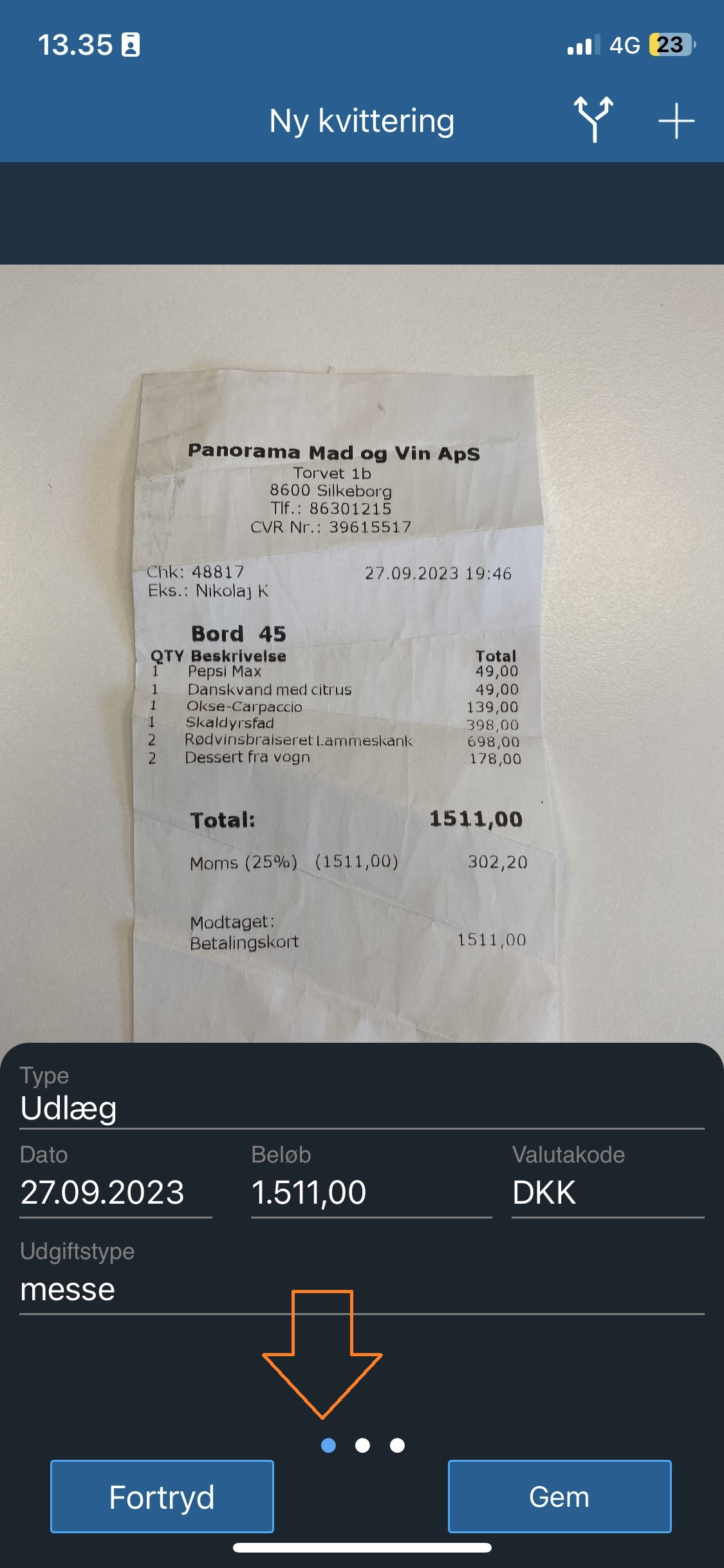
Task: Tap the split receipt icon
Action: (x=593, y=120)
